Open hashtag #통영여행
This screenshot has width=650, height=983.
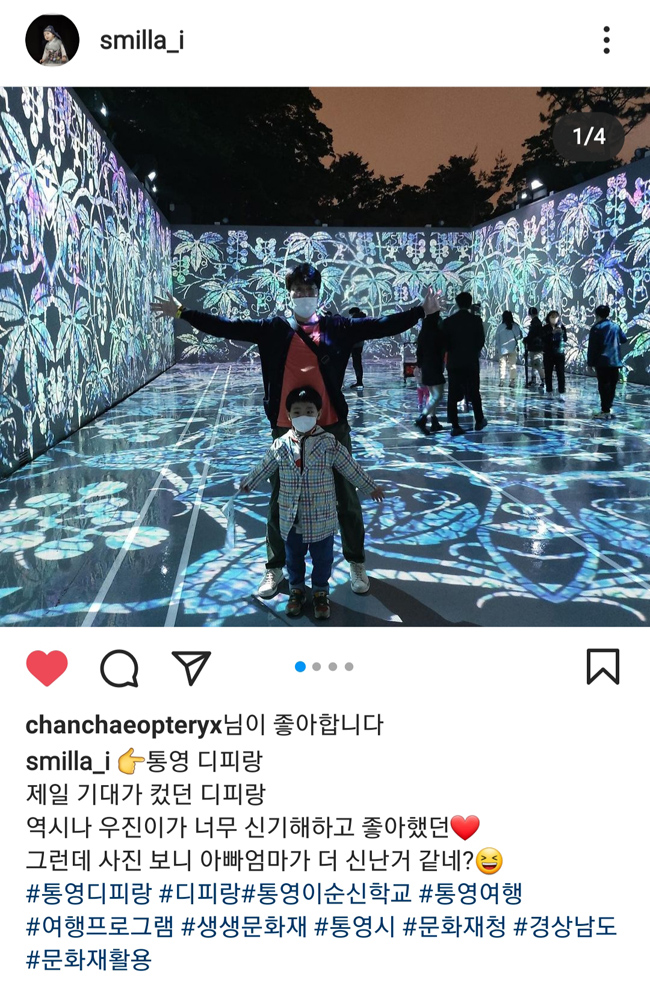point(470,893)
